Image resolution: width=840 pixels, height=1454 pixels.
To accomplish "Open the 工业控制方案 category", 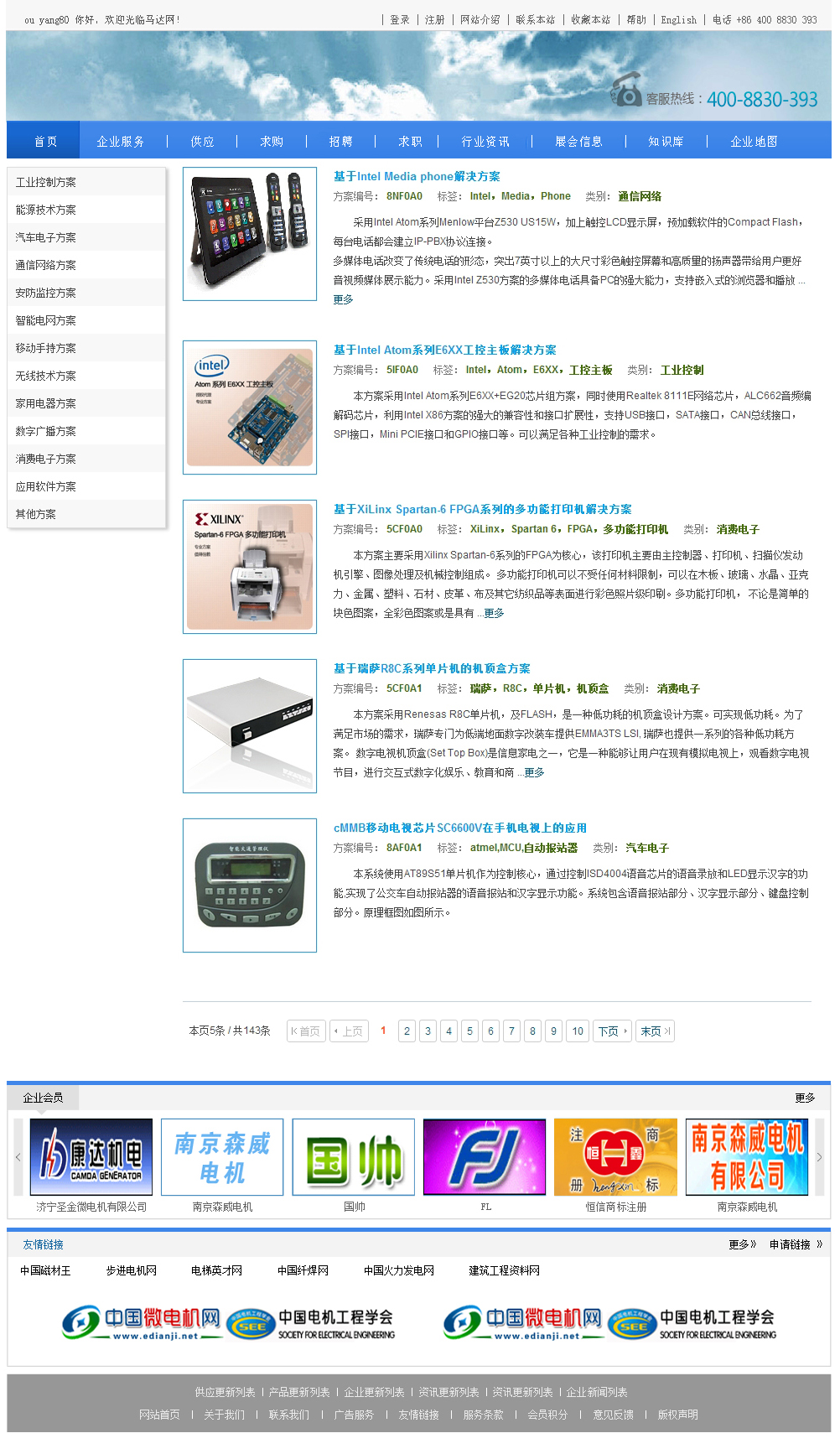I will tap(45, 182).
